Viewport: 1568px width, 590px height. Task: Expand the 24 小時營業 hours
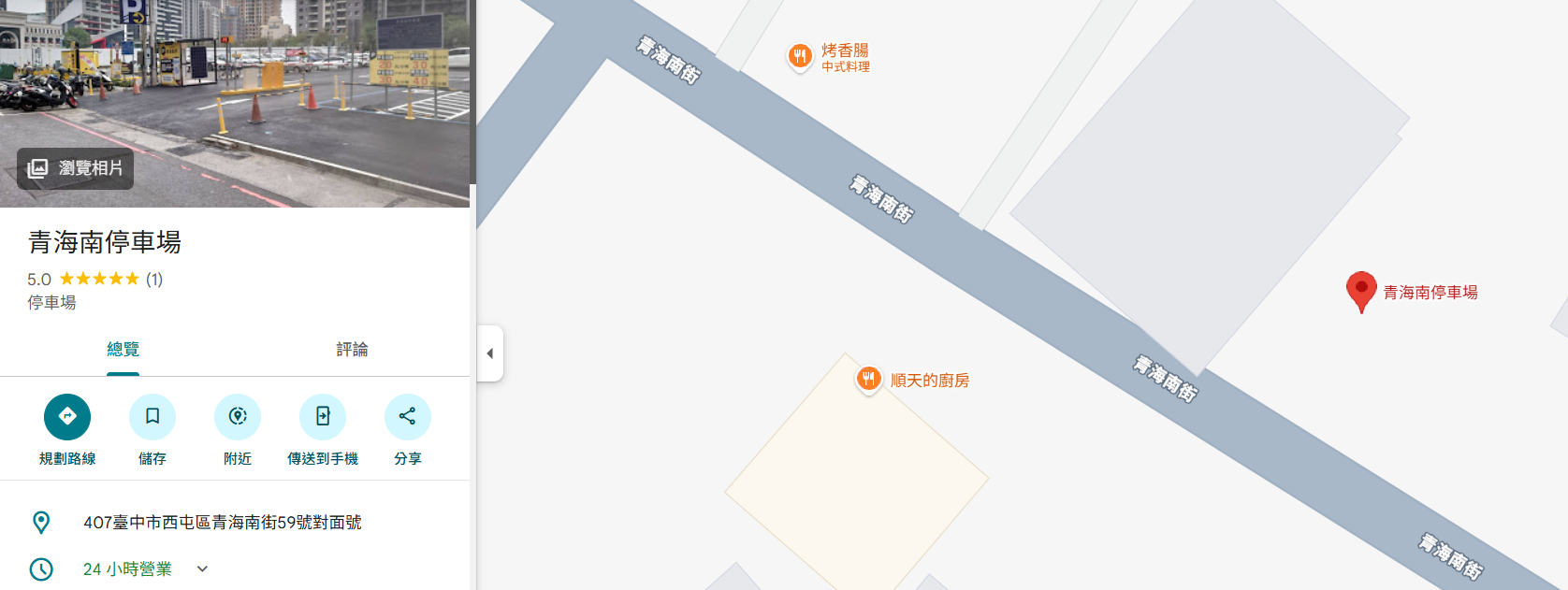202,568
